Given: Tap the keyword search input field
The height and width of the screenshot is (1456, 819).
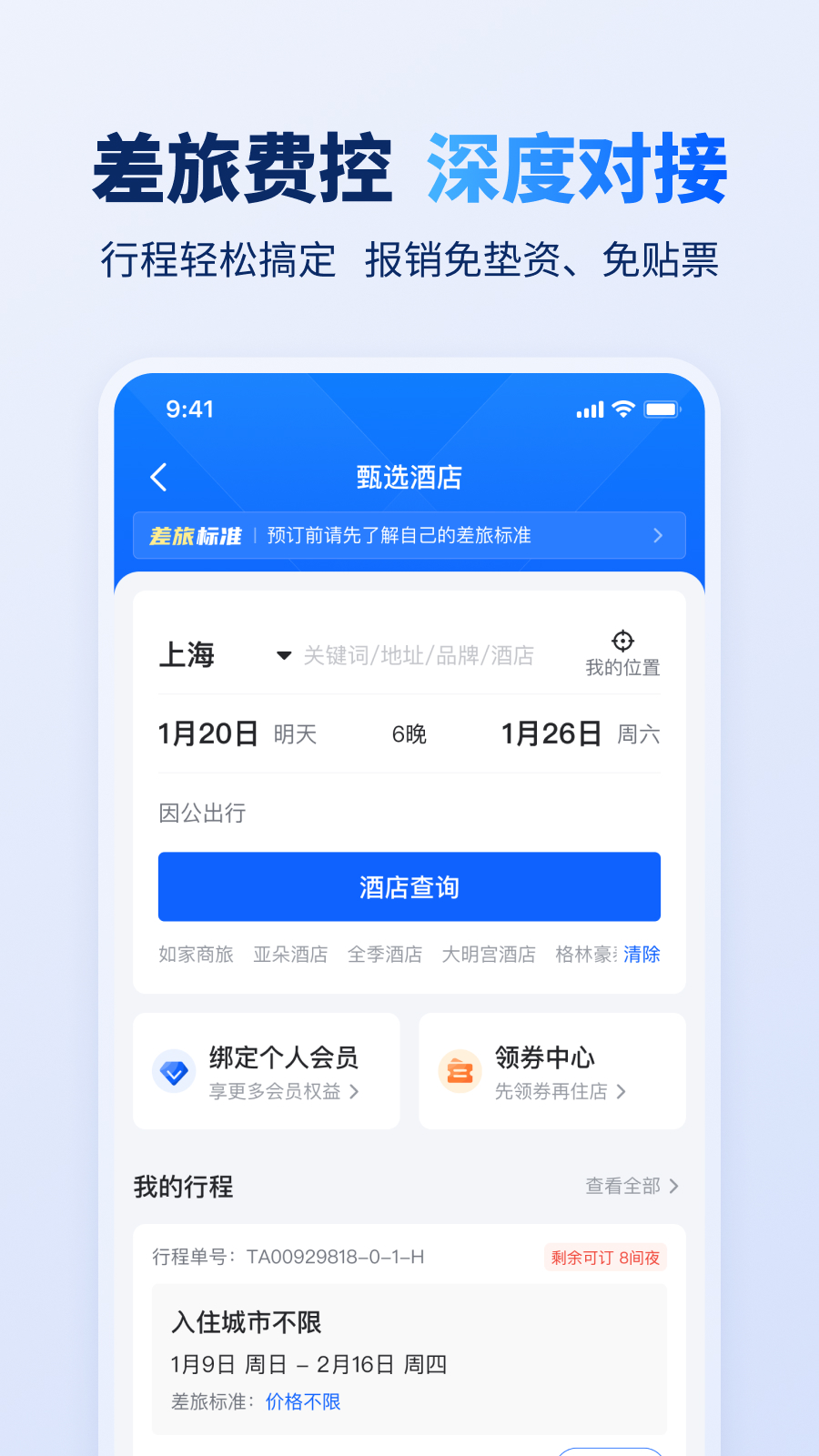Looking at the screenshot, I should [419, 655].
